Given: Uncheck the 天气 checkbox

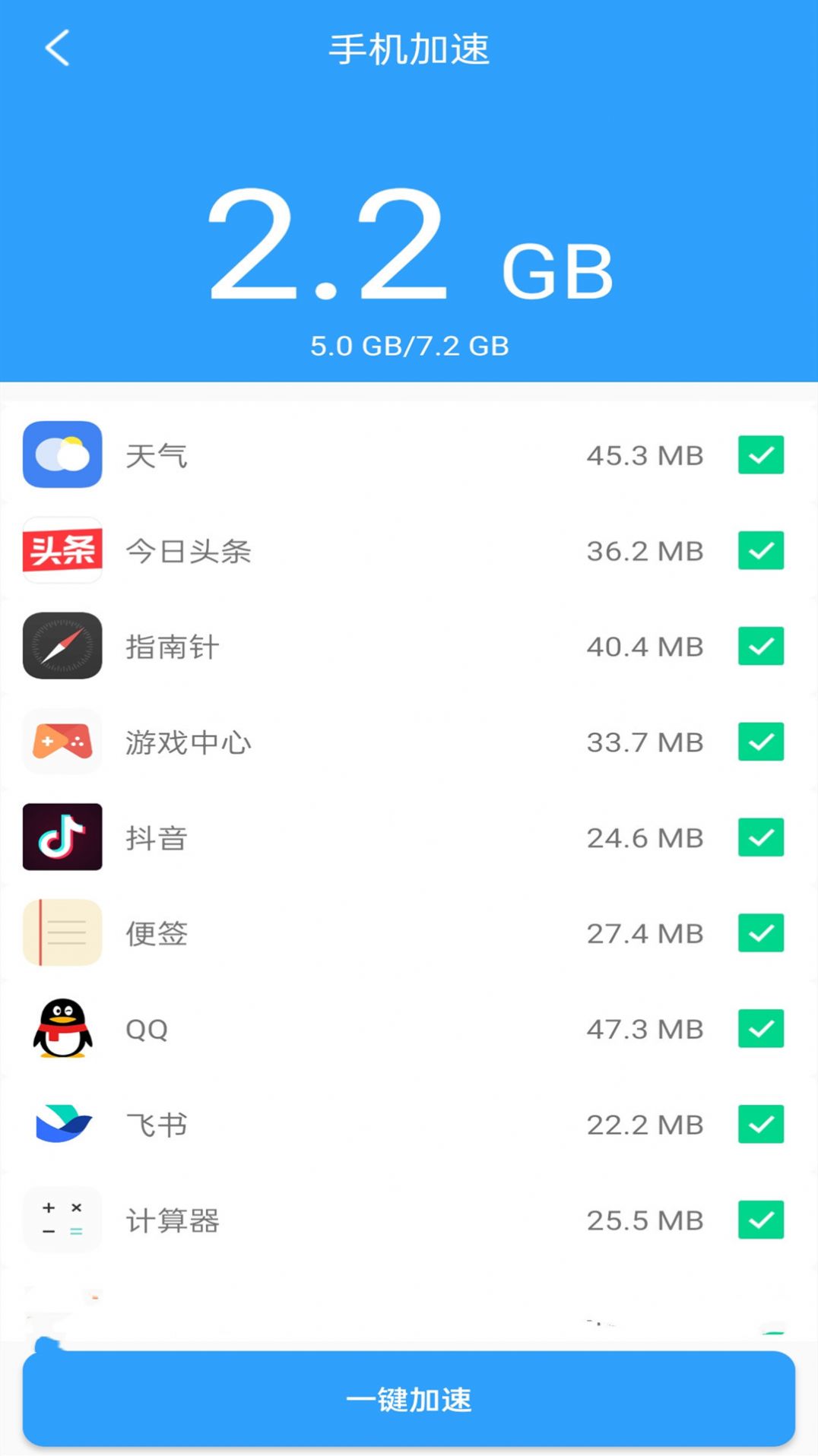Looking at the screenshot, I should tap(761, 455).
